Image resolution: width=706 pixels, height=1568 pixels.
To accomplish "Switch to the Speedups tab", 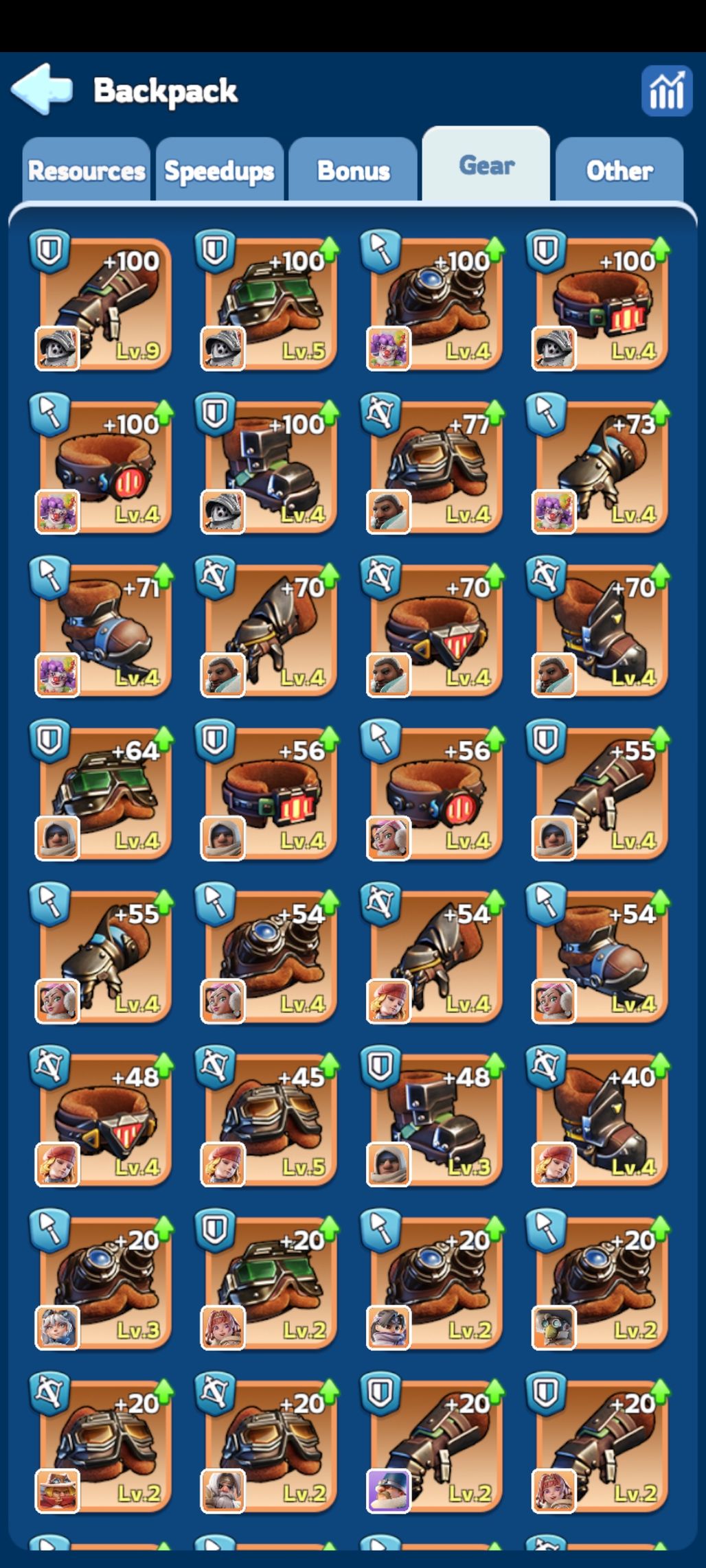I will pyautogui.click(x=219, y=170).
